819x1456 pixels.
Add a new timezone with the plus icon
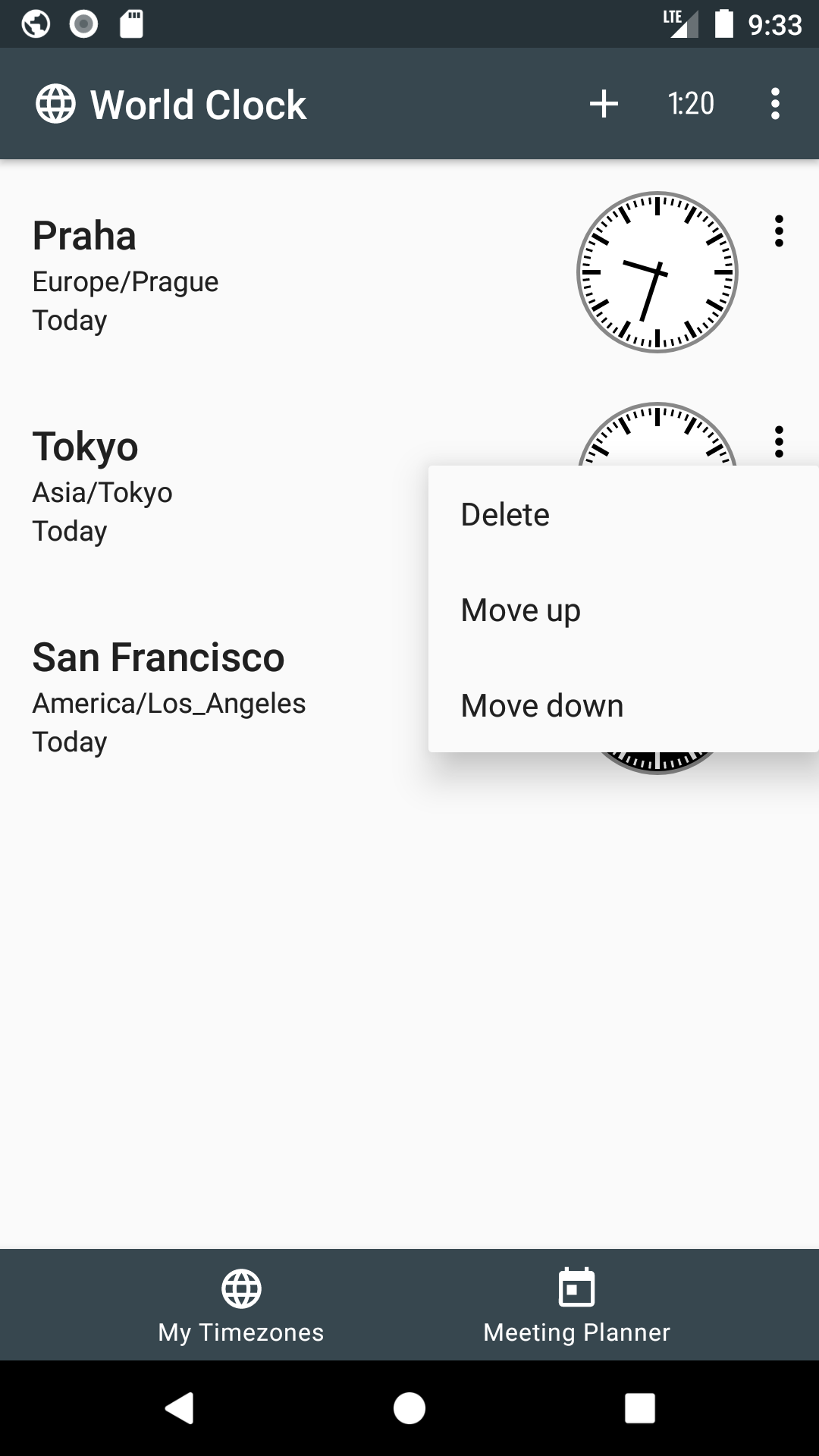[604, 104]
